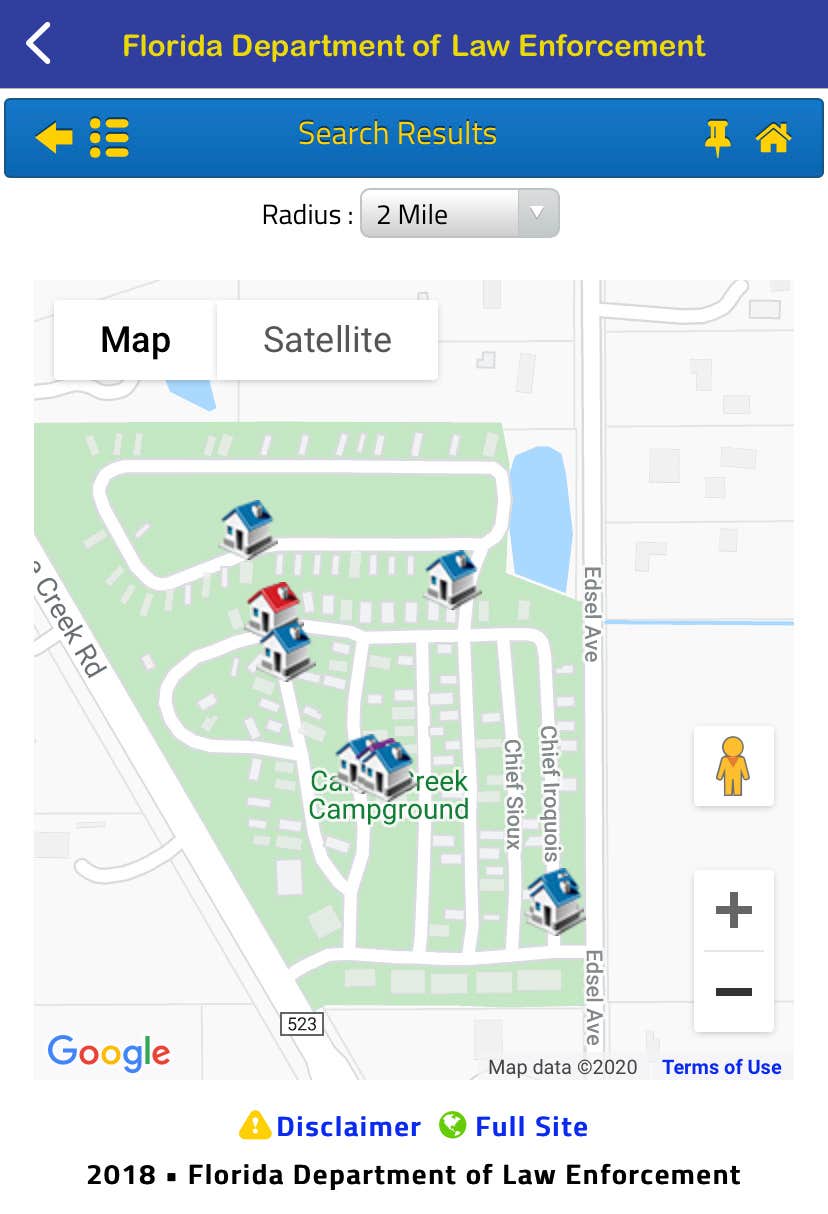Zoom in on the map
Screen dimensions: 828x1214
(x=733, y=911)
